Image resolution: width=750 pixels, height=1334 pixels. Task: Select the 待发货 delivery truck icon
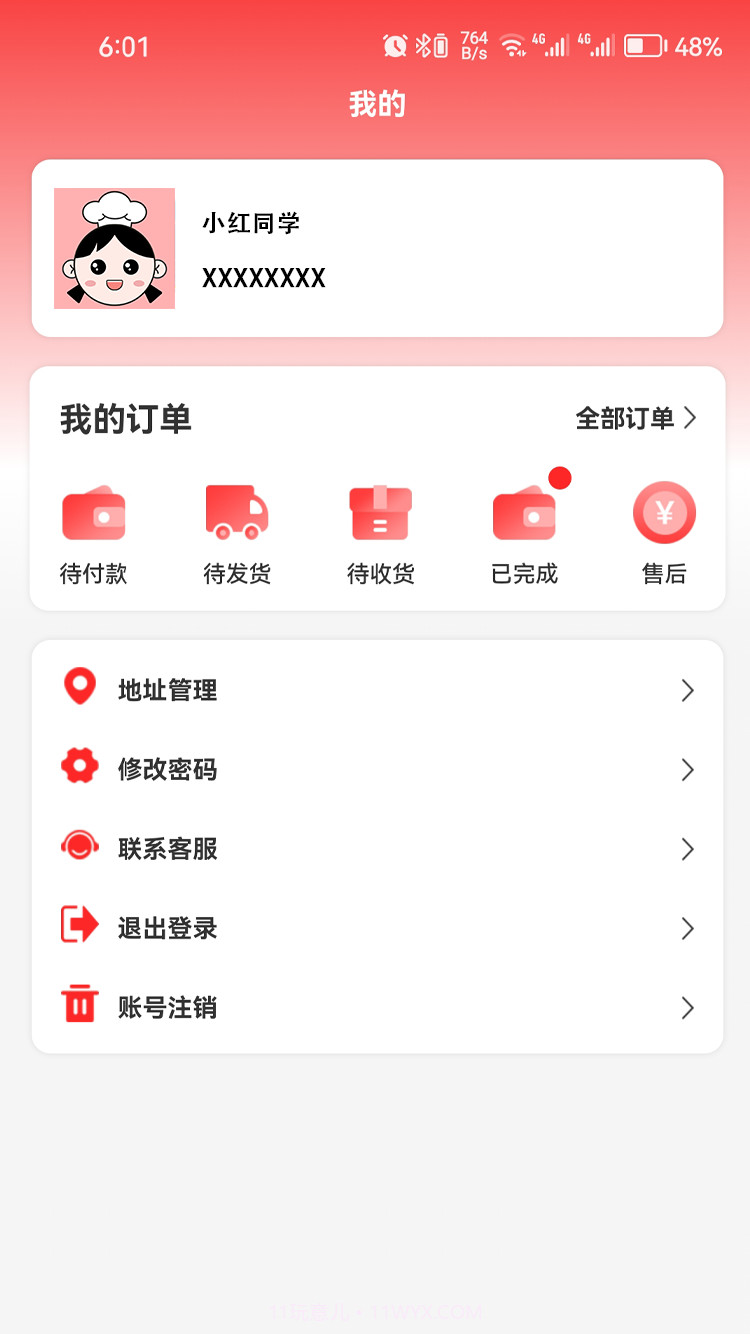(237, 512)
